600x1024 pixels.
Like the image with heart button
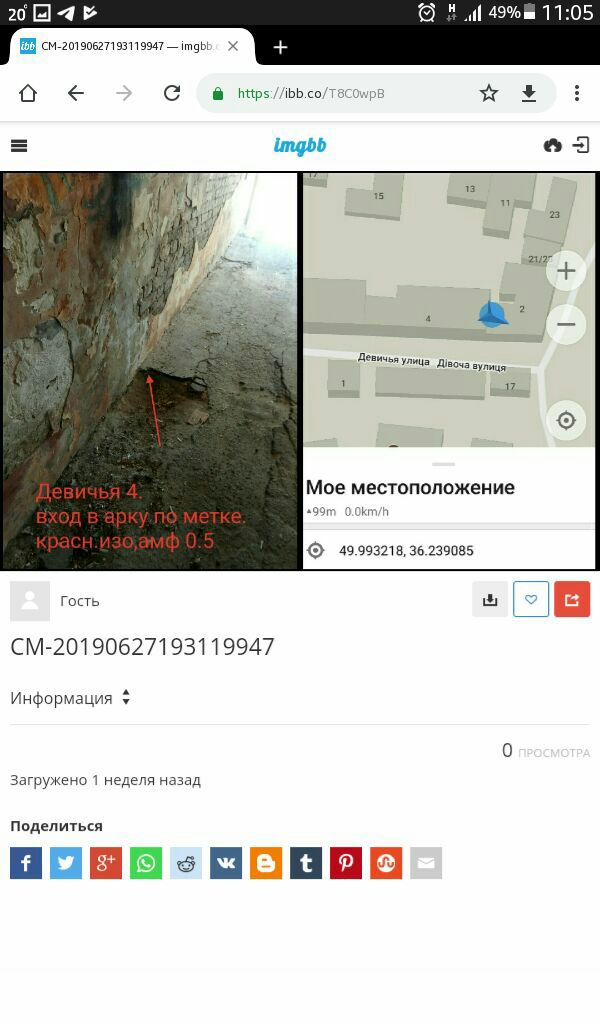[x=531, y=600]
